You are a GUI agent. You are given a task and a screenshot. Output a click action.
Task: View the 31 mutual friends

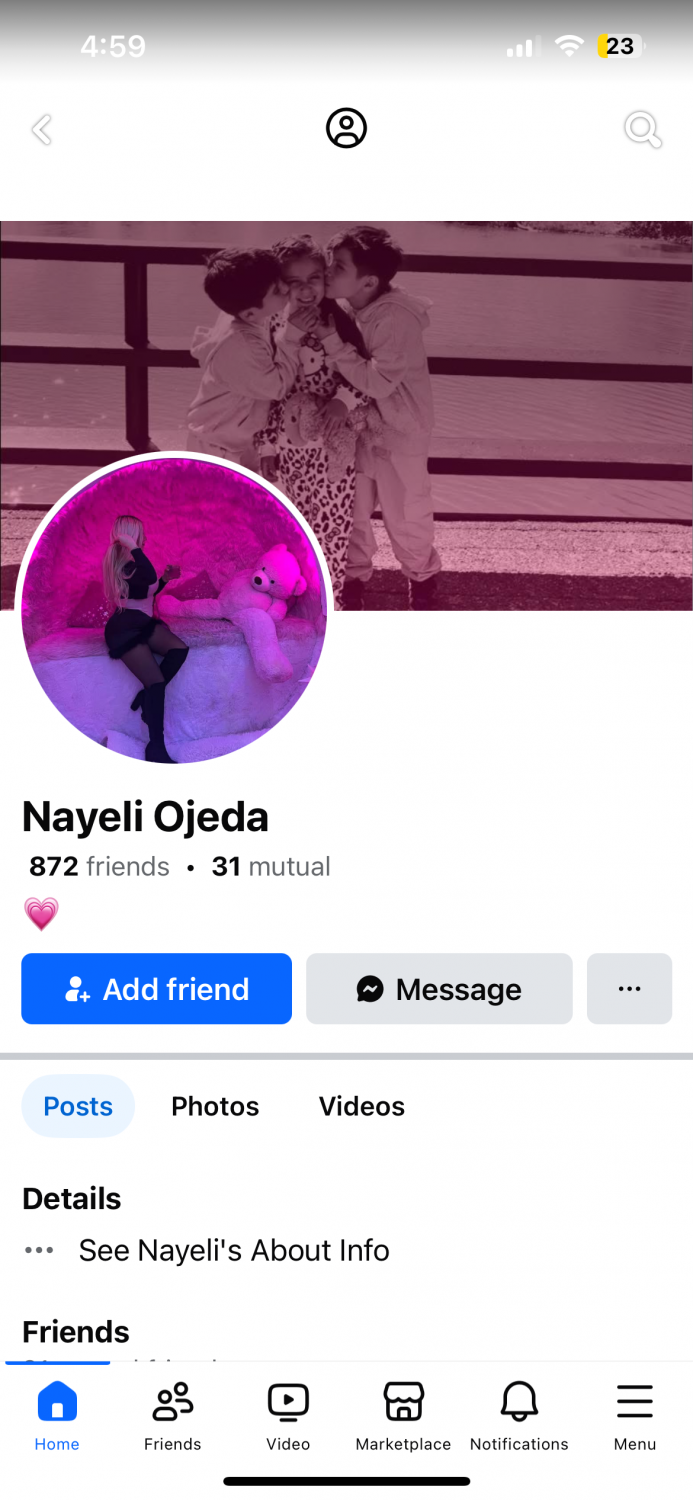(271, 866)
